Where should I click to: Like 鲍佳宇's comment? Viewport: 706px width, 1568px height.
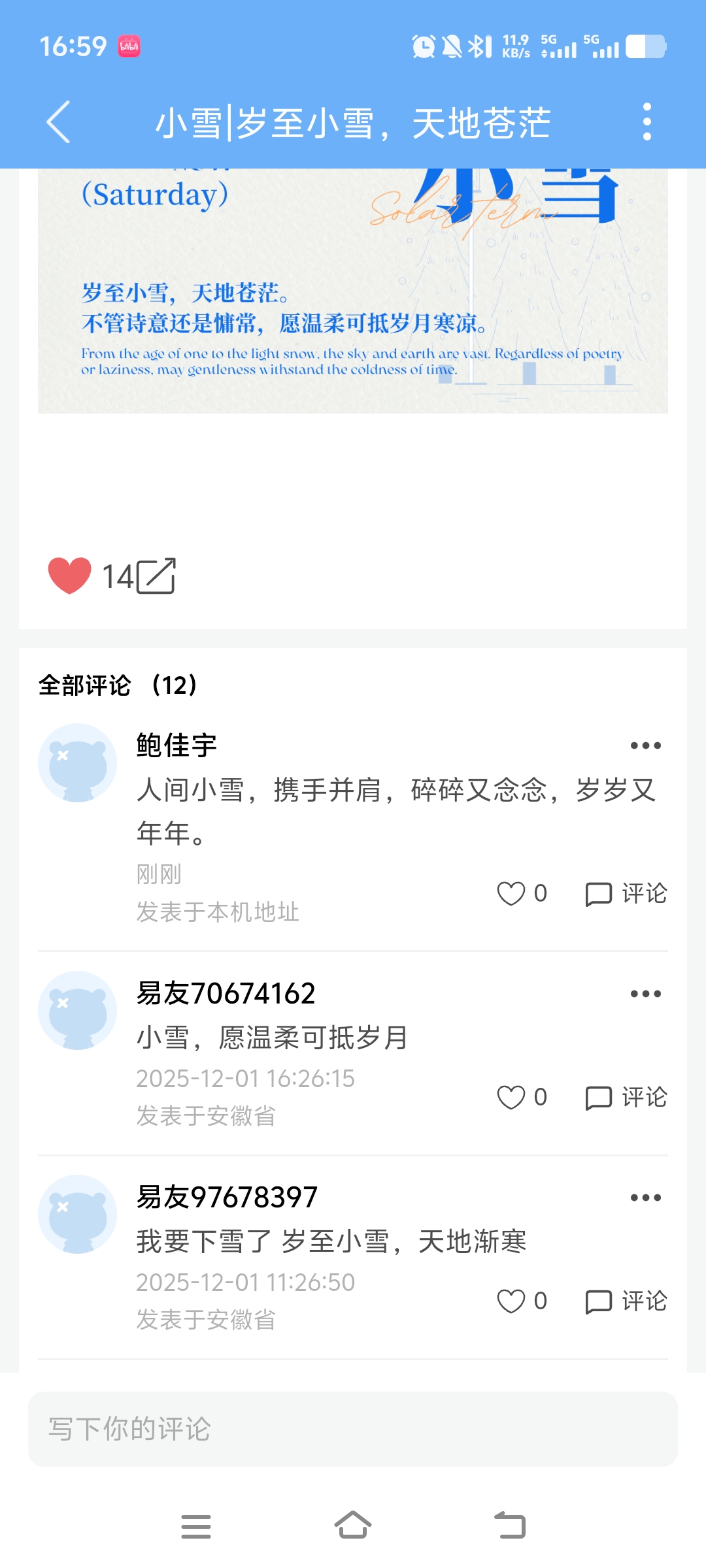(x=522, y=893)
